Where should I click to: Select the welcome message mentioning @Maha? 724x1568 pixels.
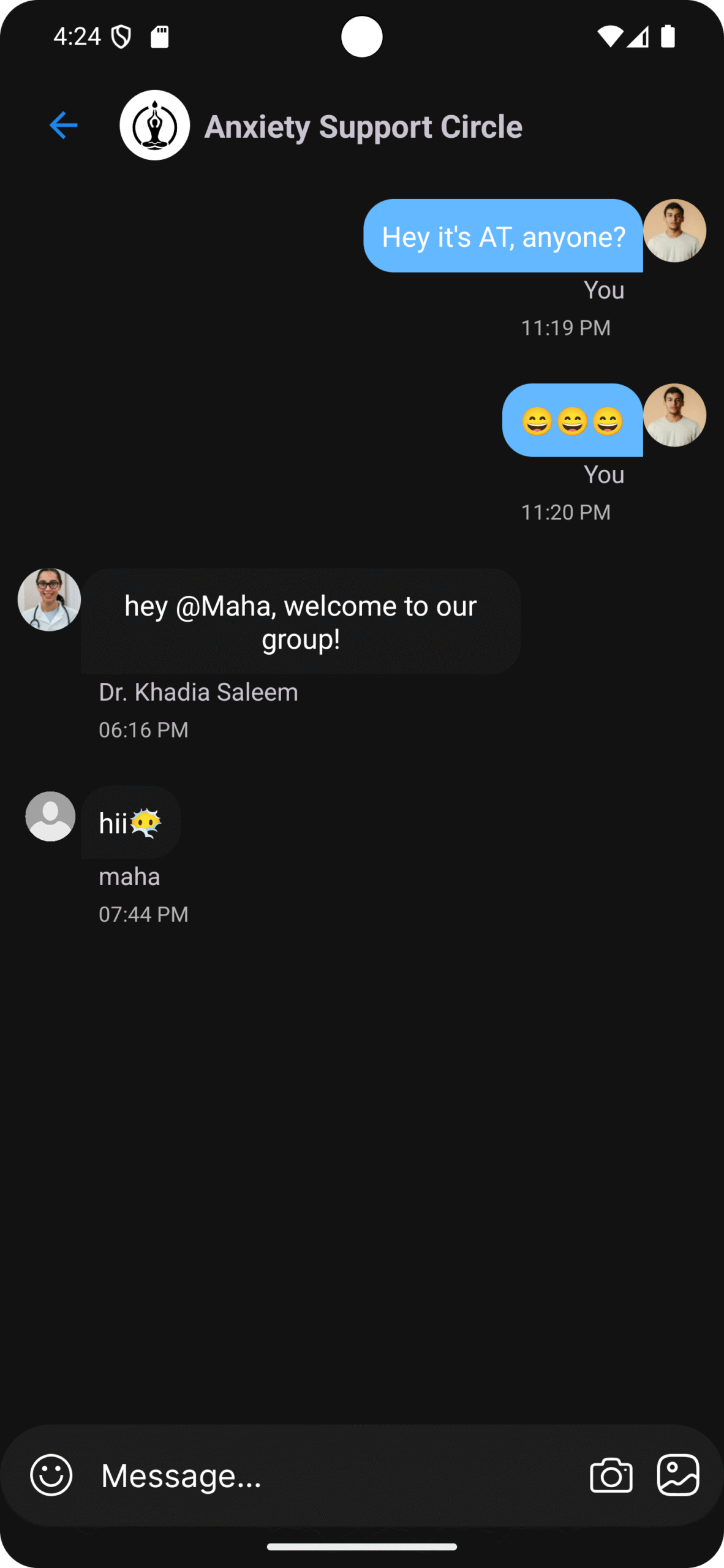coord(301,622)
